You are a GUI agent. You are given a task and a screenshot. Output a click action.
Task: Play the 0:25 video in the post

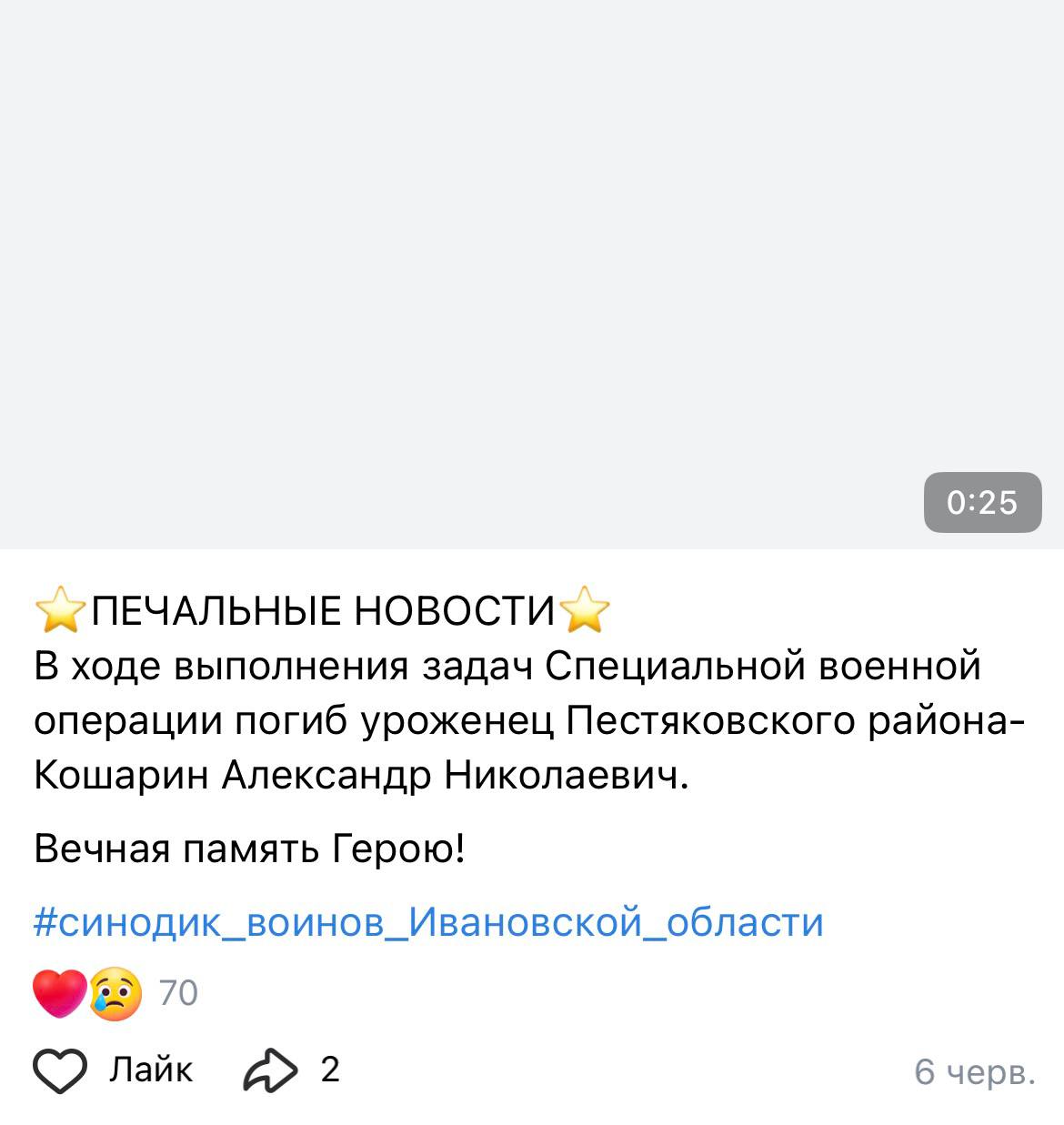(x=532, y=273)
